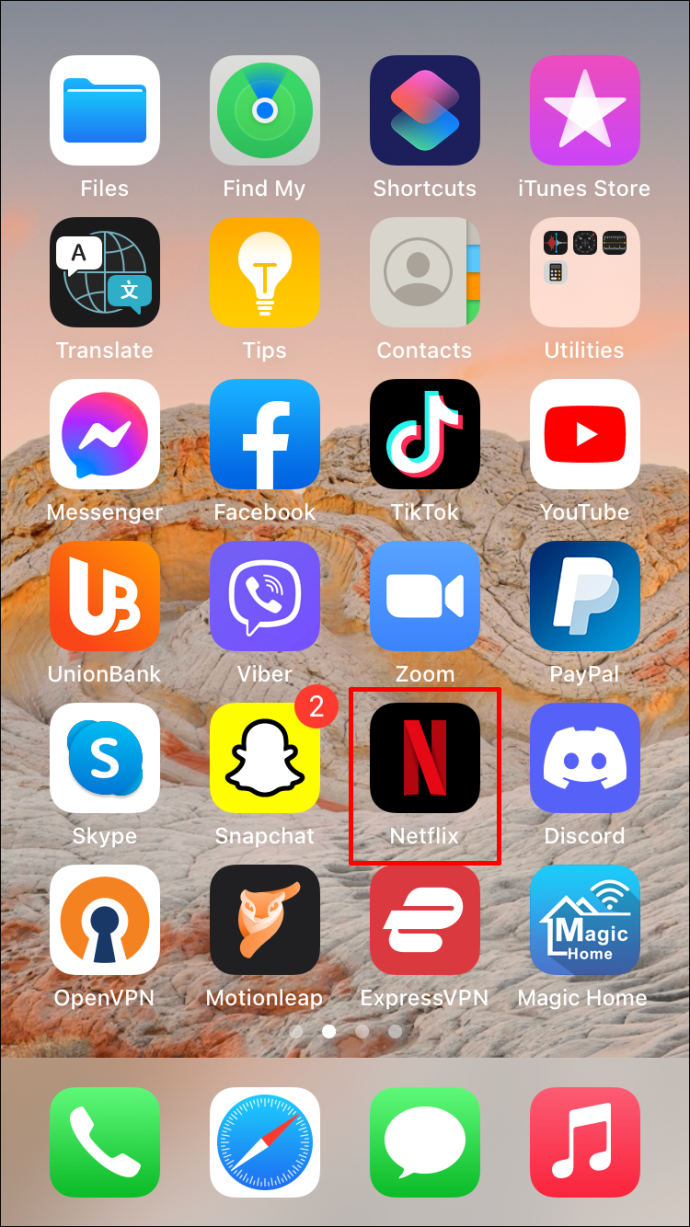
Task: Open PayPal app
Action: click(585, 596)
